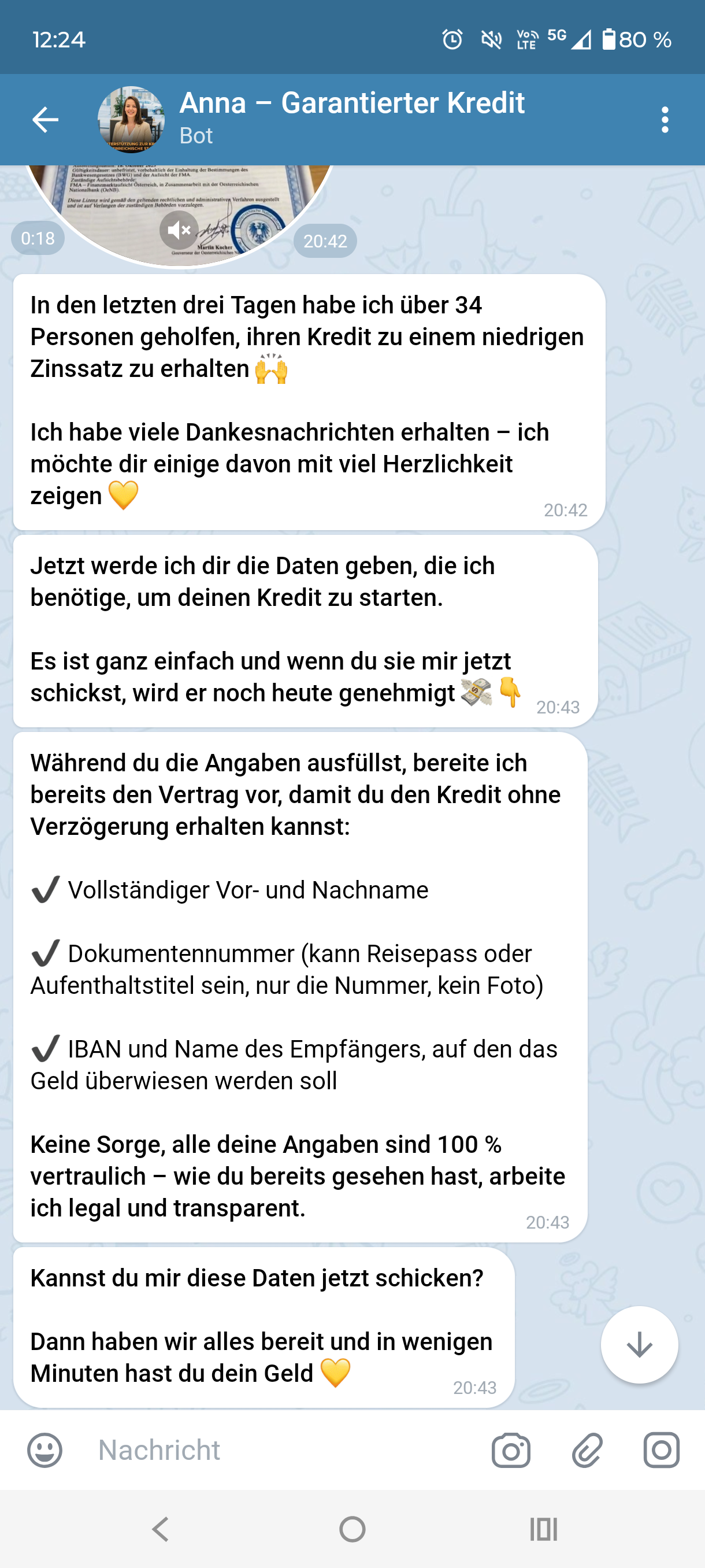
Task: Open the camera from the message bar
Action: [510, 1450]
